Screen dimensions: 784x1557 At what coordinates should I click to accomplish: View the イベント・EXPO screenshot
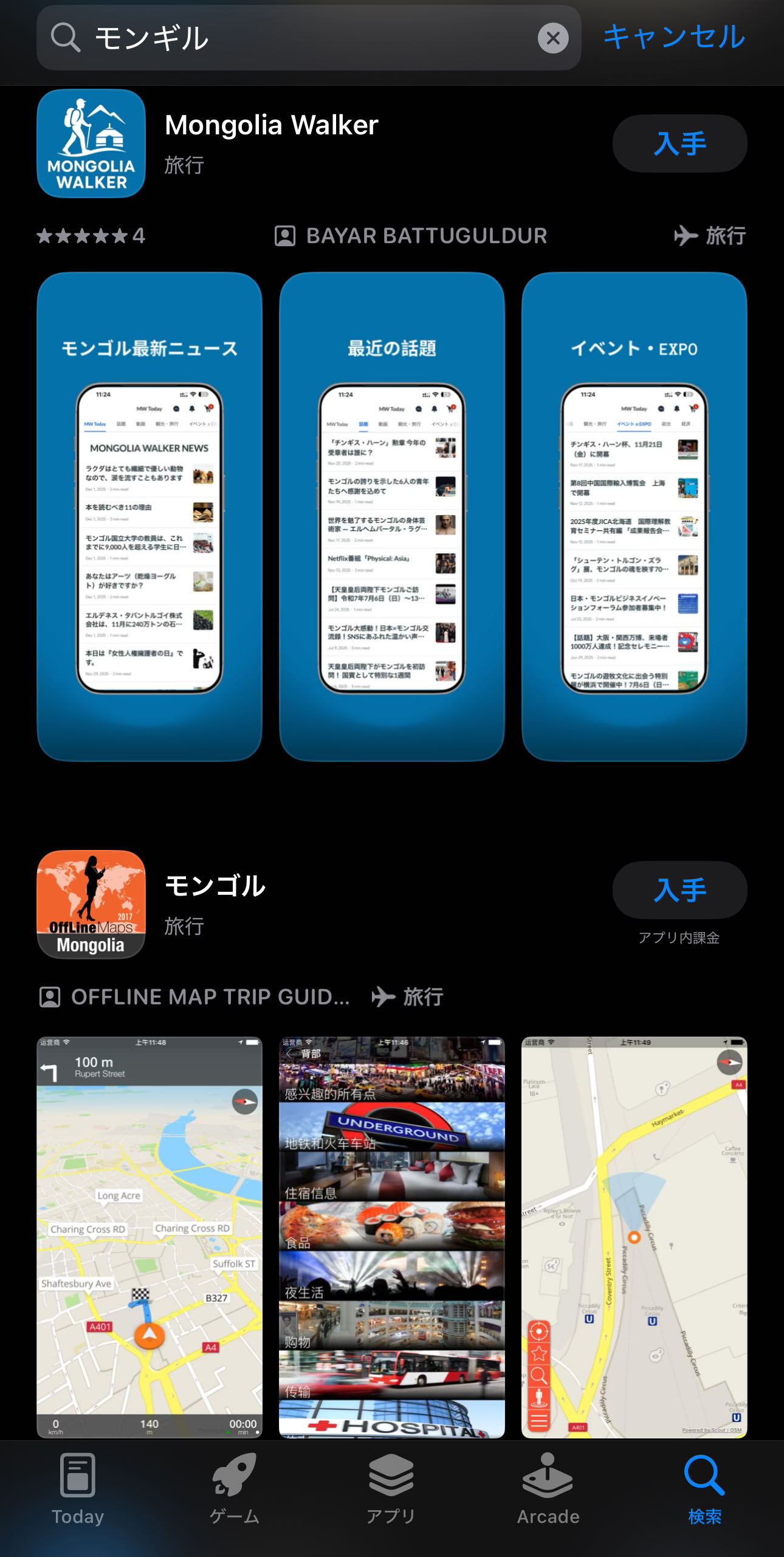click(x=634, y=516)
